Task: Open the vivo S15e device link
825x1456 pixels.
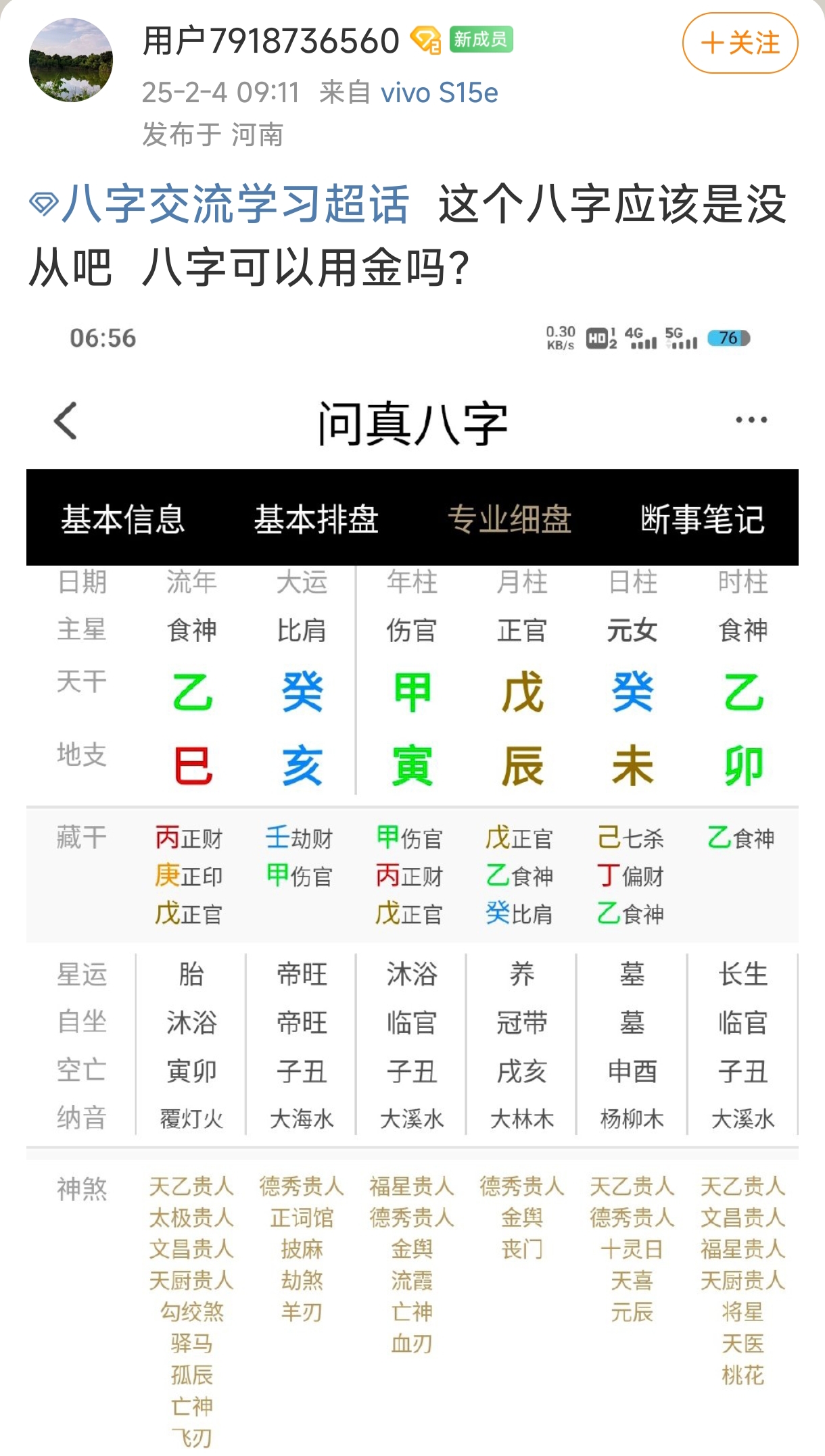Action: [x=439, y=93]
